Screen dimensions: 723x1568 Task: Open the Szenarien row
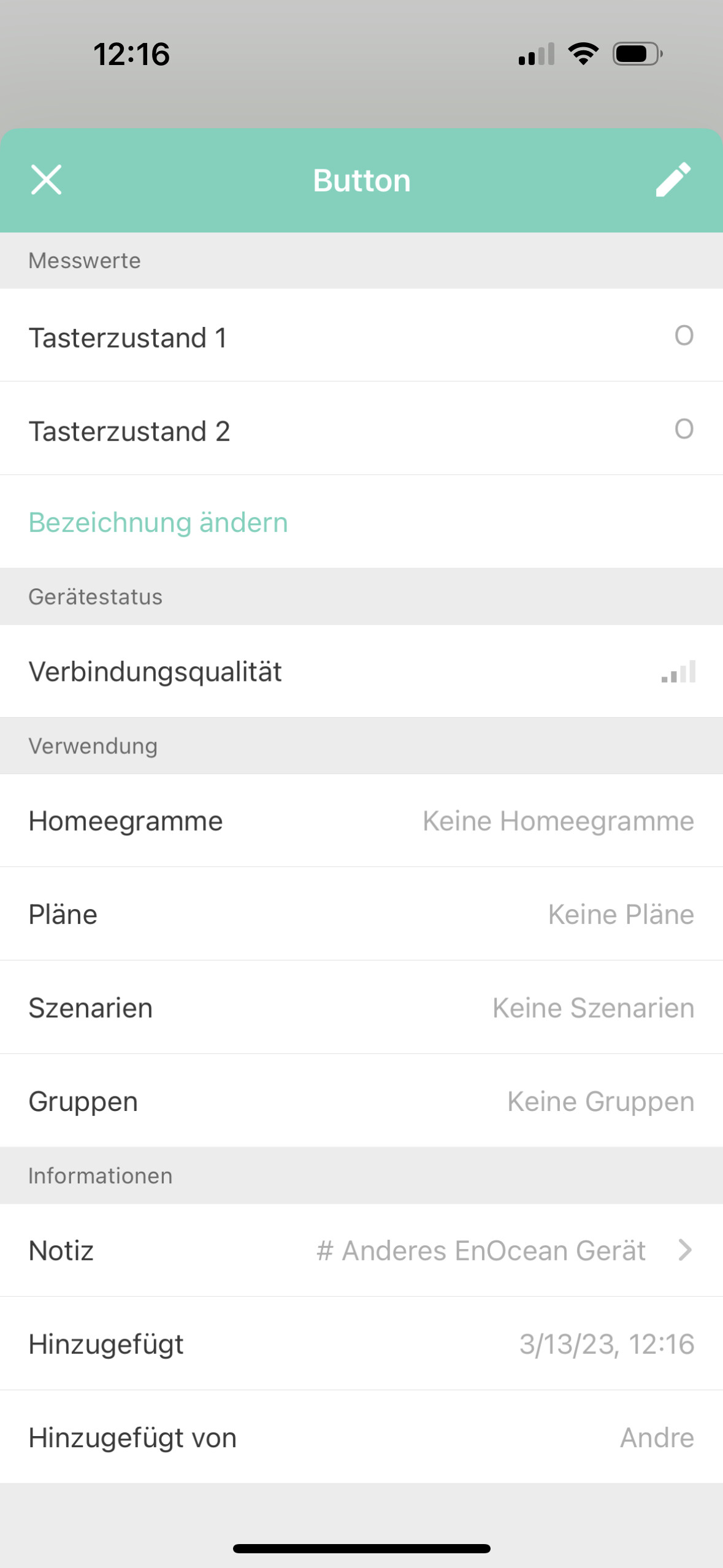click(361, 1008)
